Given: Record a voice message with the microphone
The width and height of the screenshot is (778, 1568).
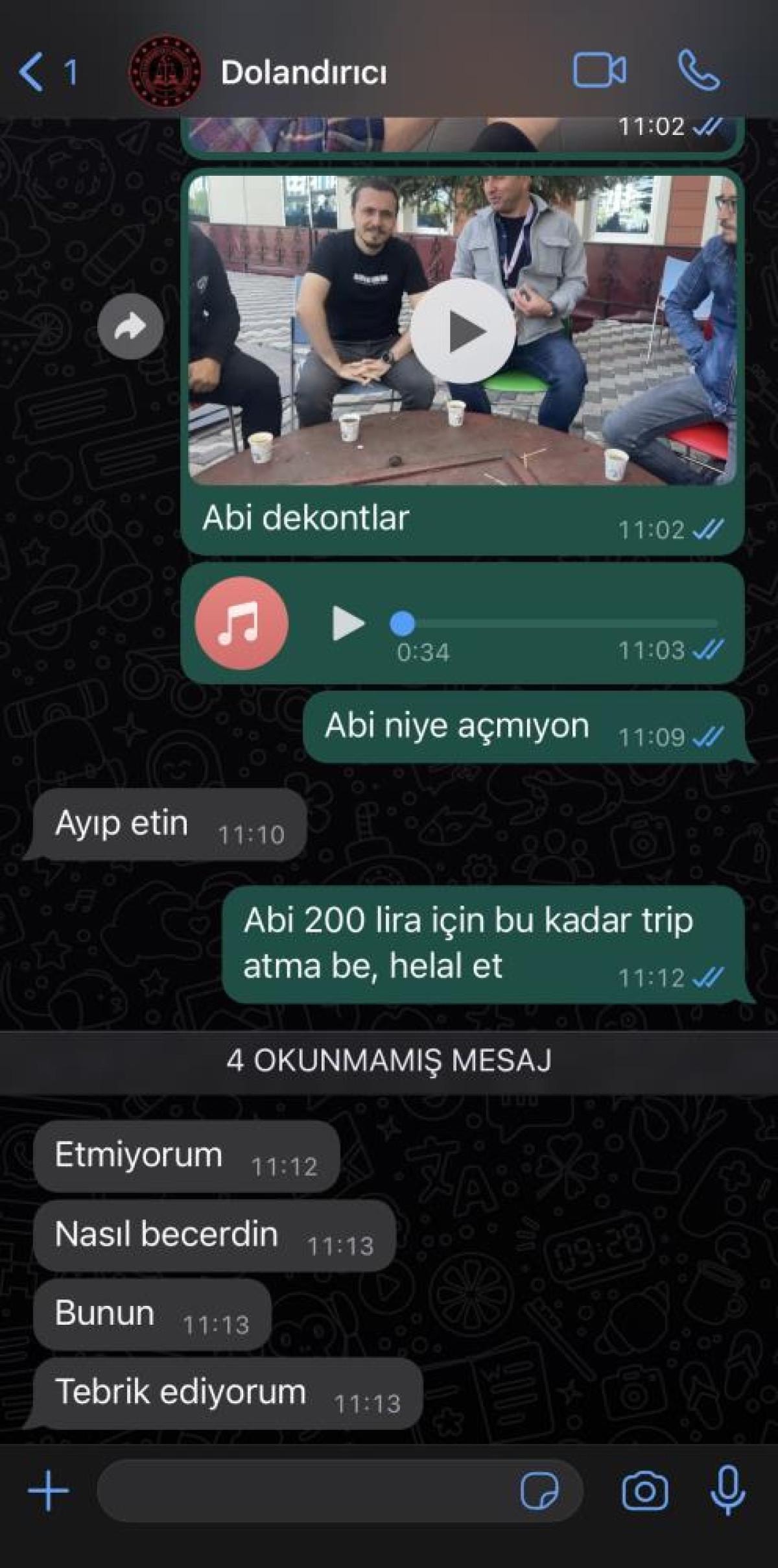Looking at the screenshot, I should pyautogui.click(x=727, y=1490).
